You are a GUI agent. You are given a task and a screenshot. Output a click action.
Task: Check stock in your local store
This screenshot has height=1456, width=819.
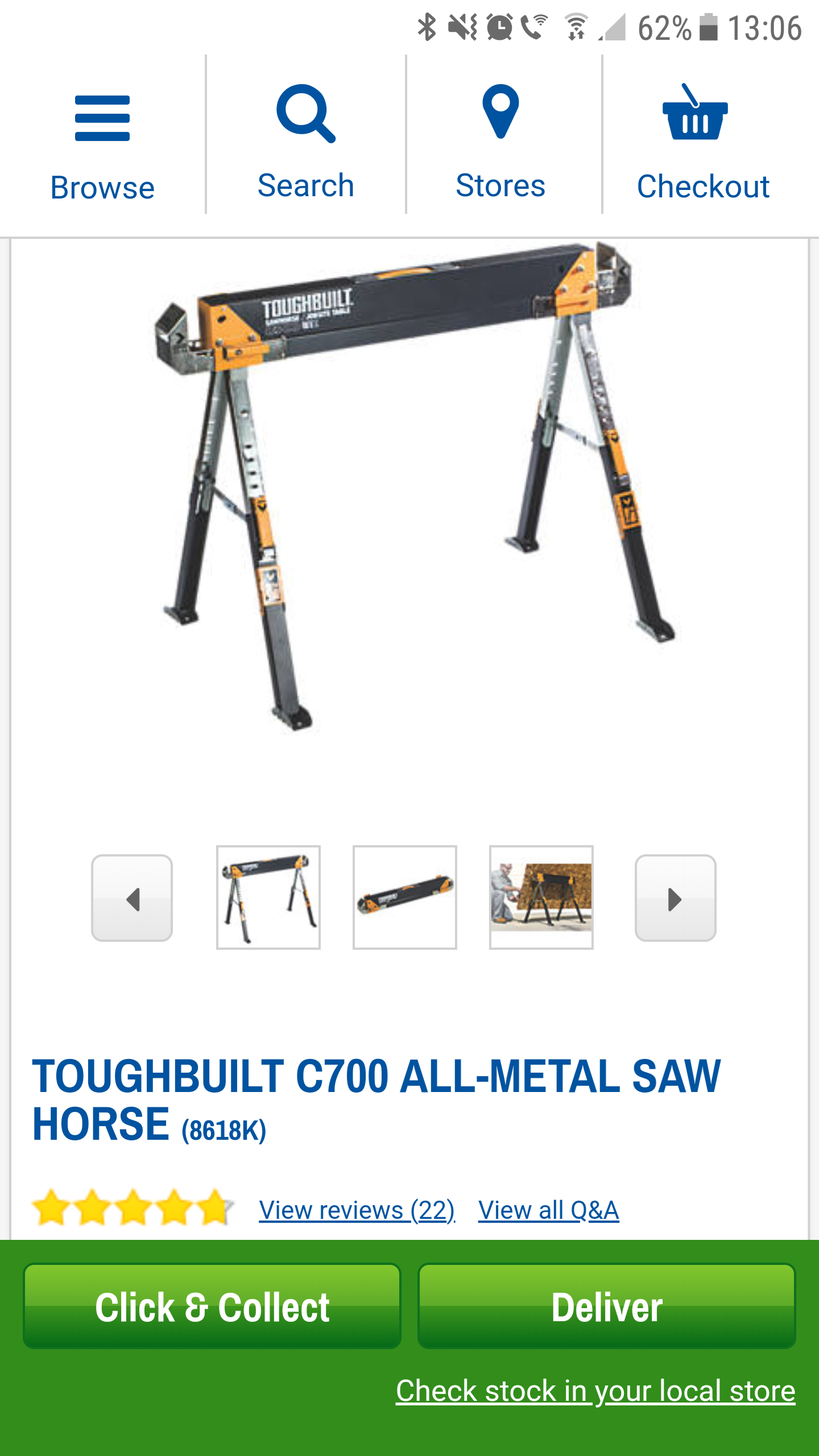tap(595, 1391)
